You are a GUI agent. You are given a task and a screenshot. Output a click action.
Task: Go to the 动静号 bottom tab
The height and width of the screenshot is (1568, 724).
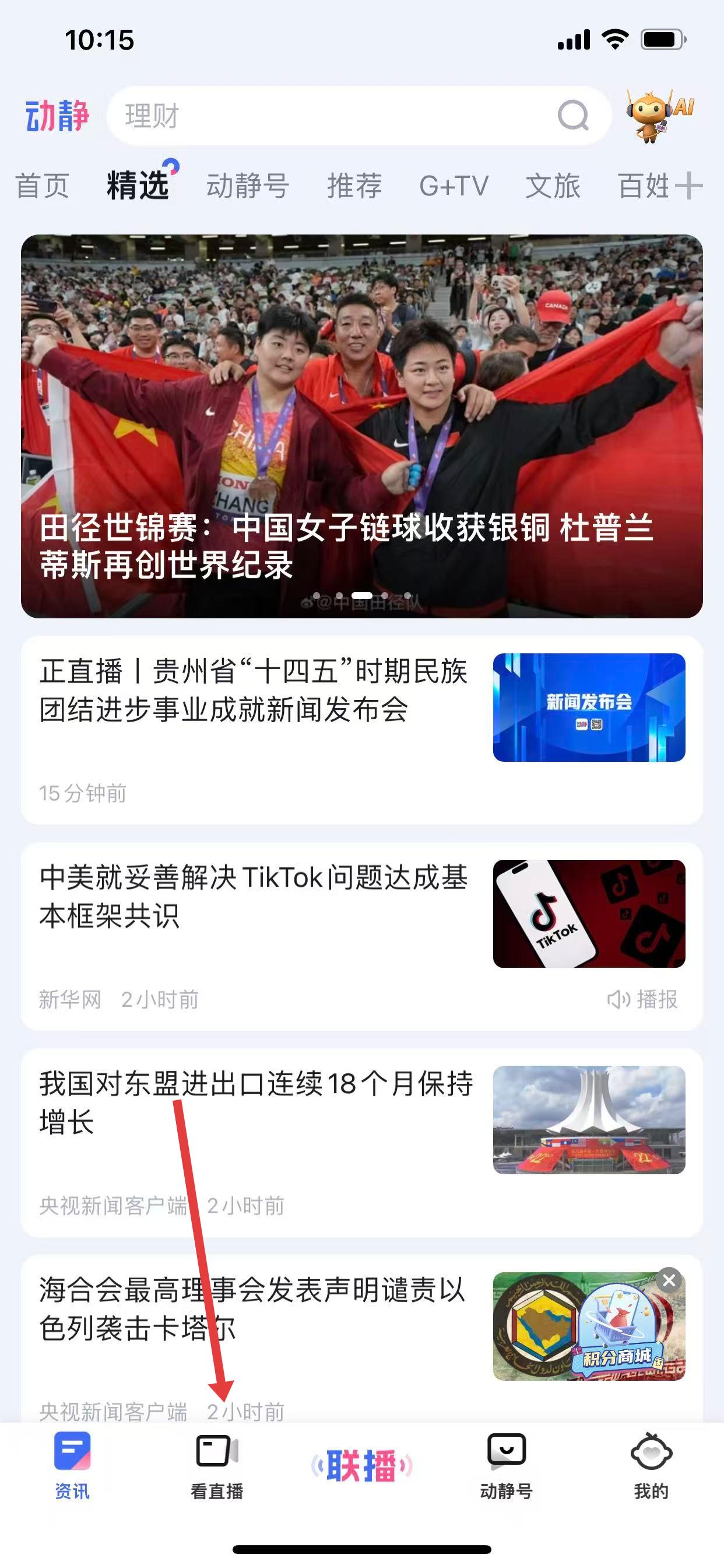click(506, 1464)
